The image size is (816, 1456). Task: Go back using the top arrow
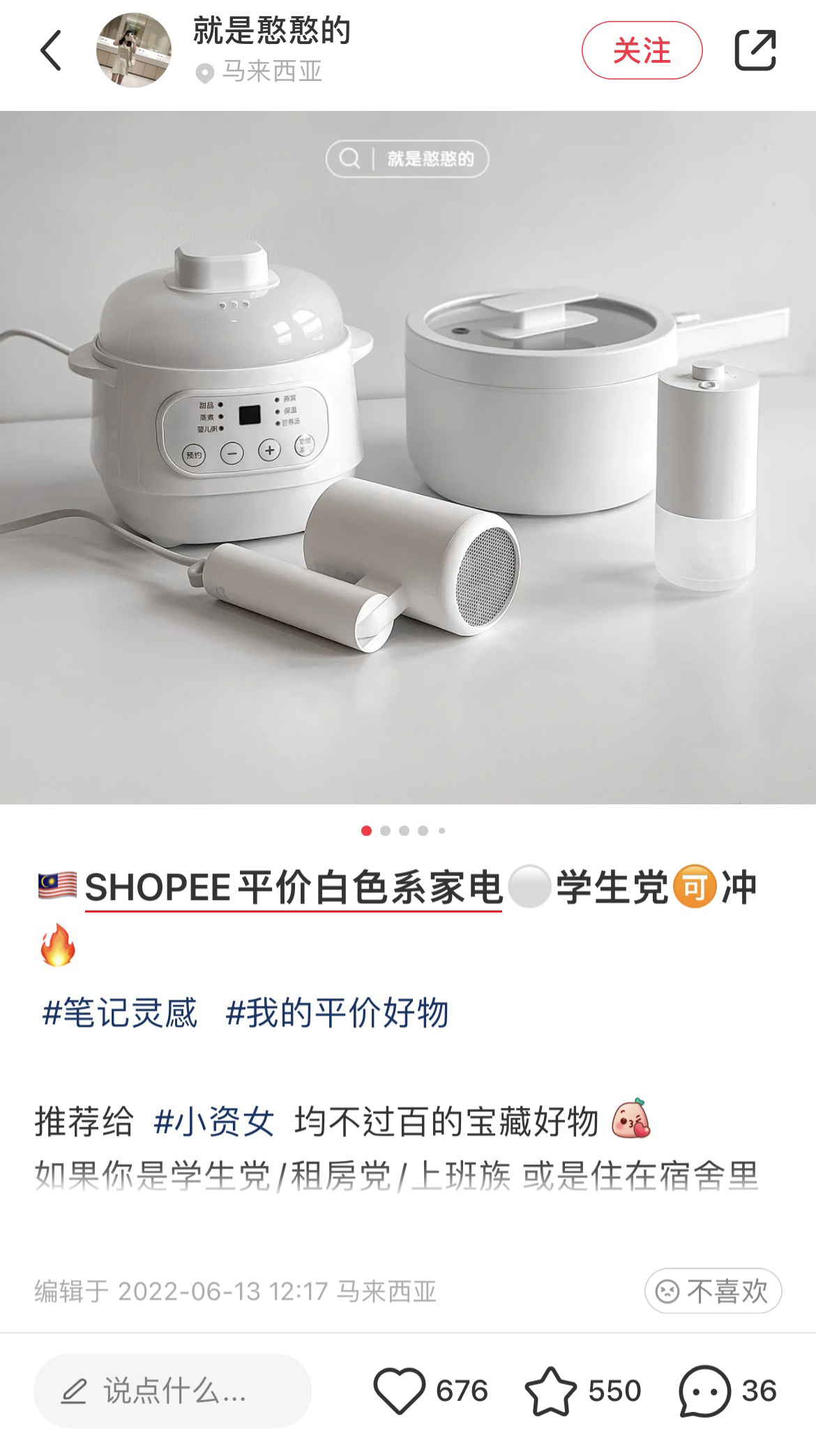[x=51, y=50]
